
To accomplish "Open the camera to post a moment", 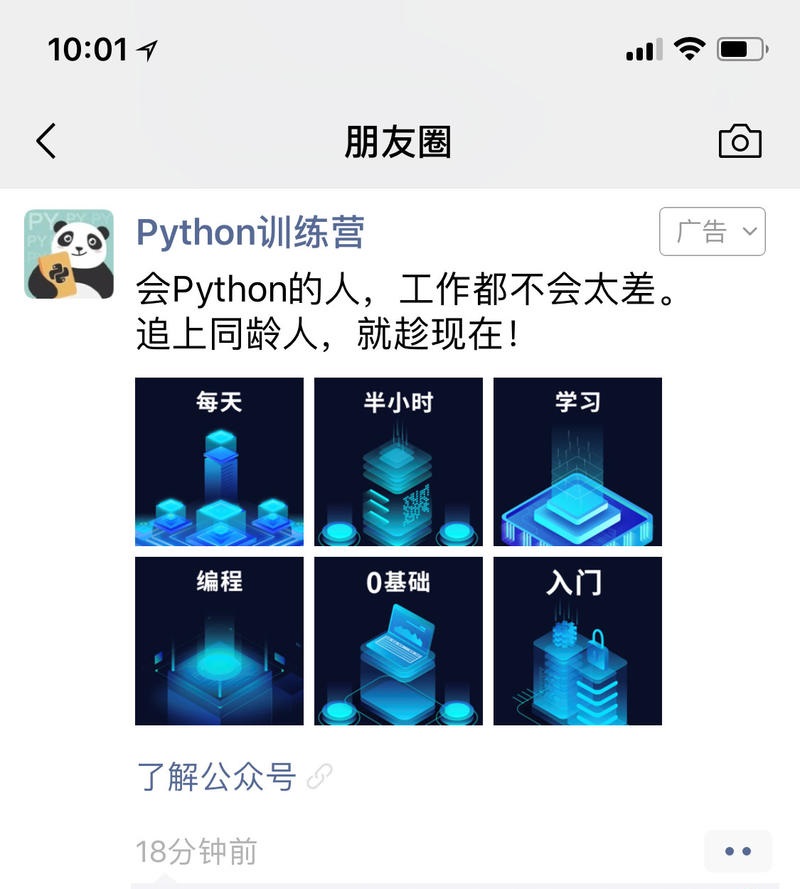I will coord(740,141).
